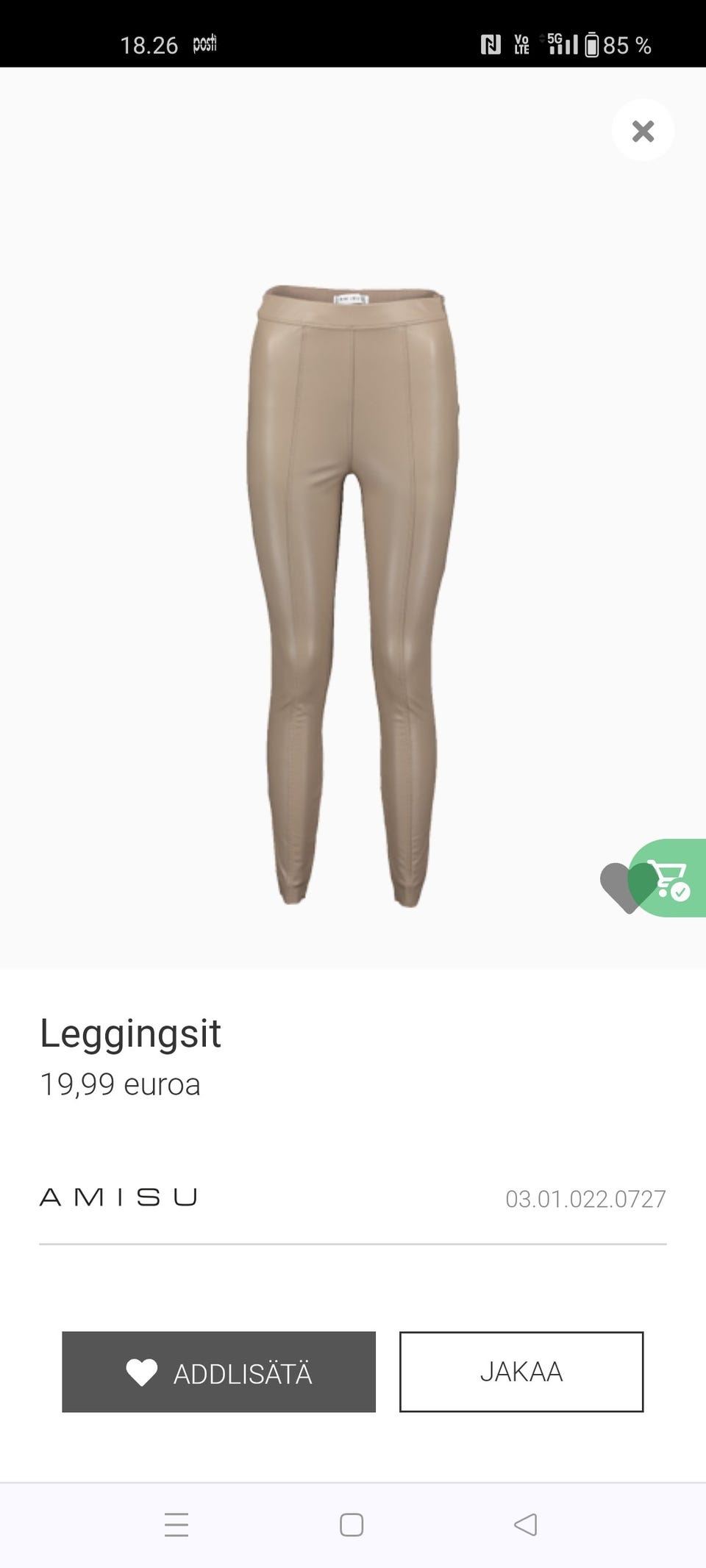Go back using the navigation back triangle
The image size is (706, 1568).
point(525,1526)
